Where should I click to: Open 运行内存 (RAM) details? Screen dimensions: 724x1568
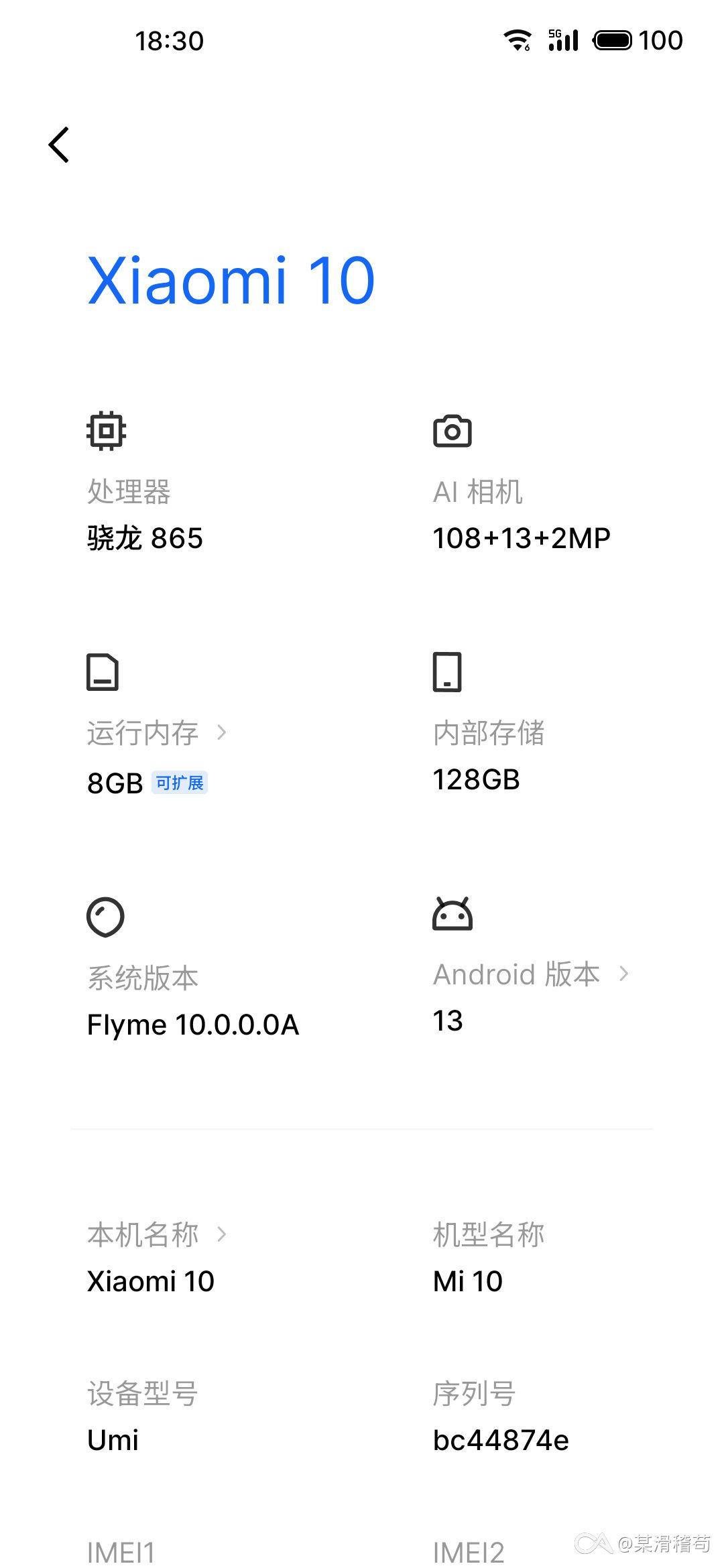click(156, 732)
